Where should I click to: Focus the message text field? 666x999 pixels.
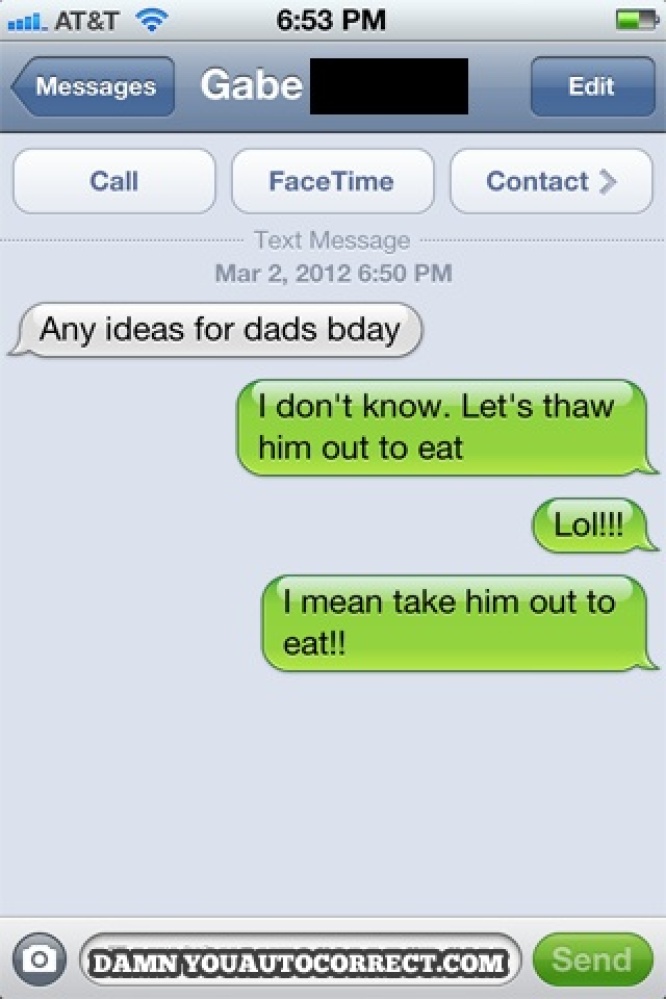(x=299, y=962)
